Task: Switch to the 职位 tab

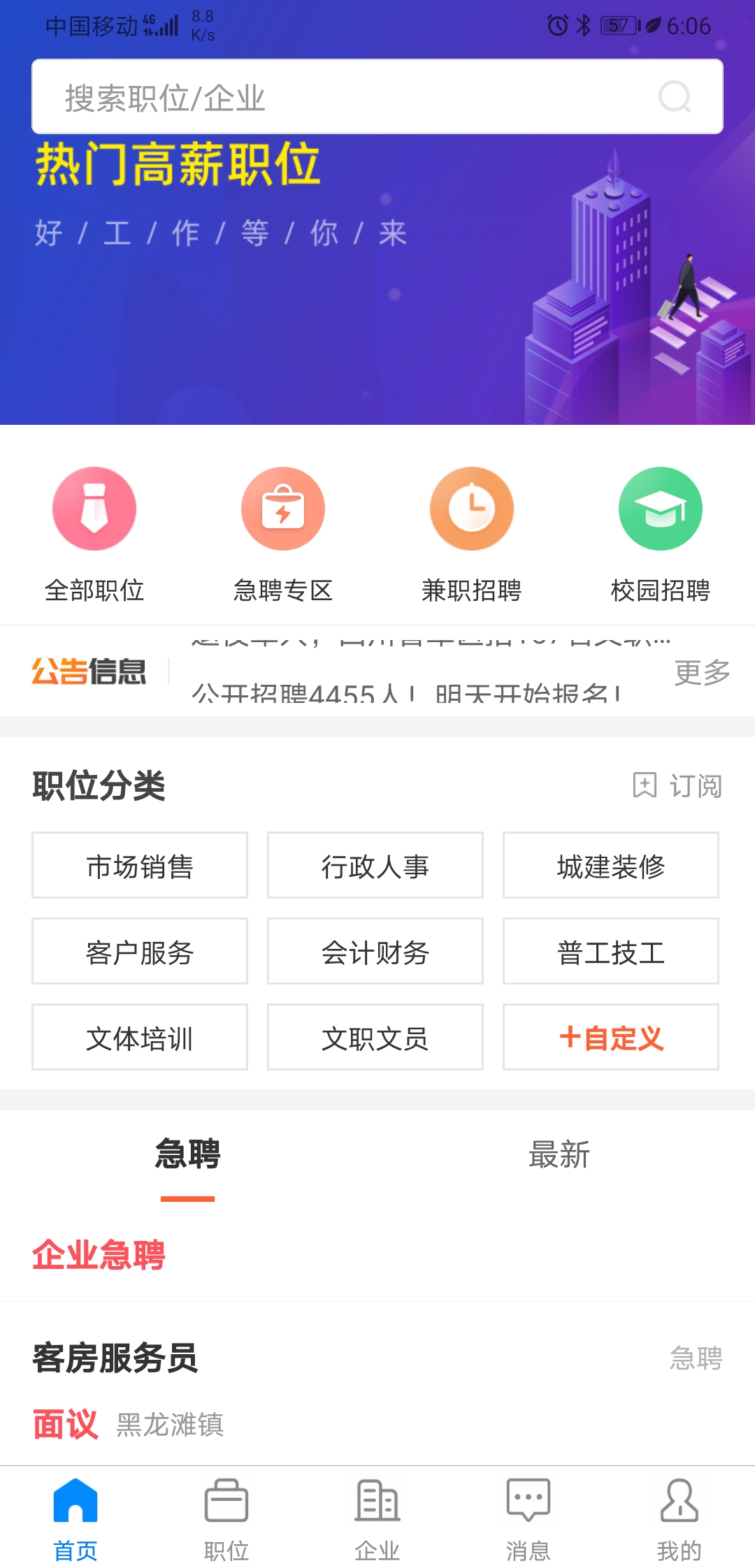Action: (226, 1523)
